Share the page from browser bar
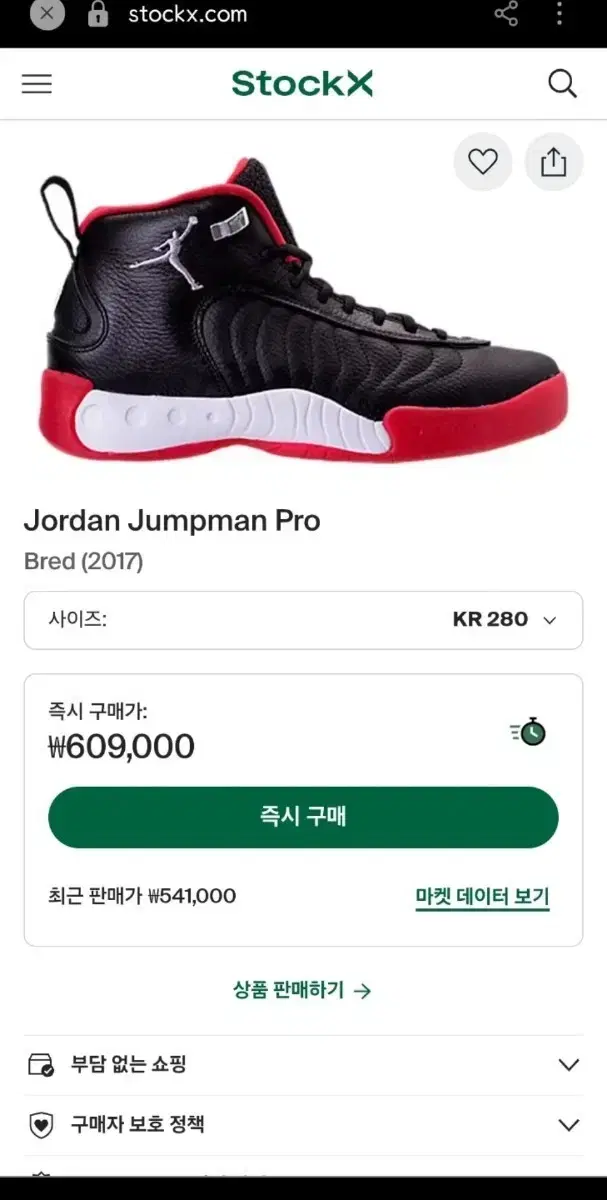The width and height of the screenshot is (607, 1200). coord(507,14)
